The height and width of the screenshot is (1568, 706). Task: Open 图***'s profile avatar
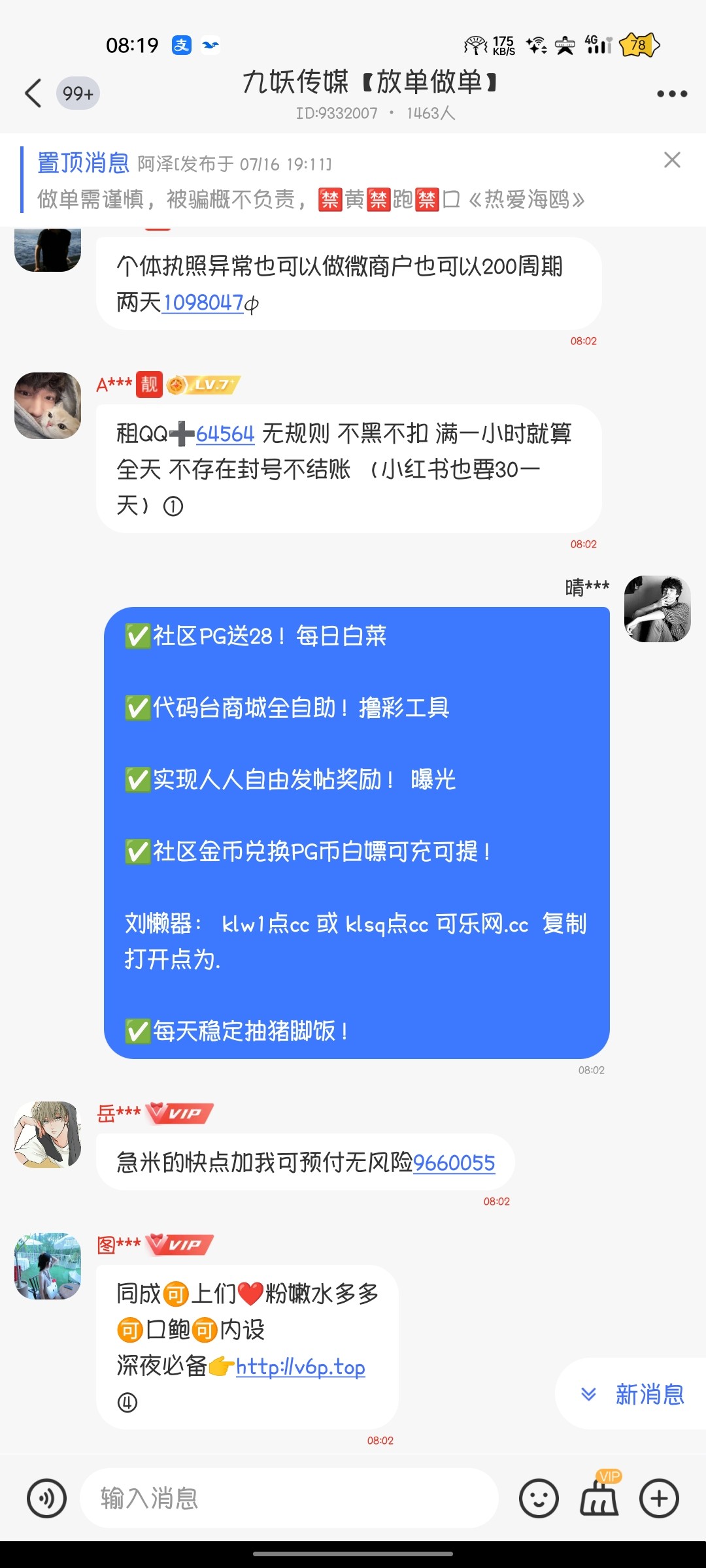48,1266
